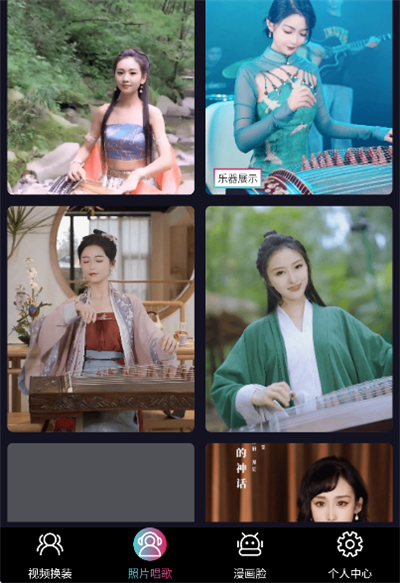Viewport: 400px width, 583px height.
Task: Open the tea room guzheng template
Action: (101, 319)
